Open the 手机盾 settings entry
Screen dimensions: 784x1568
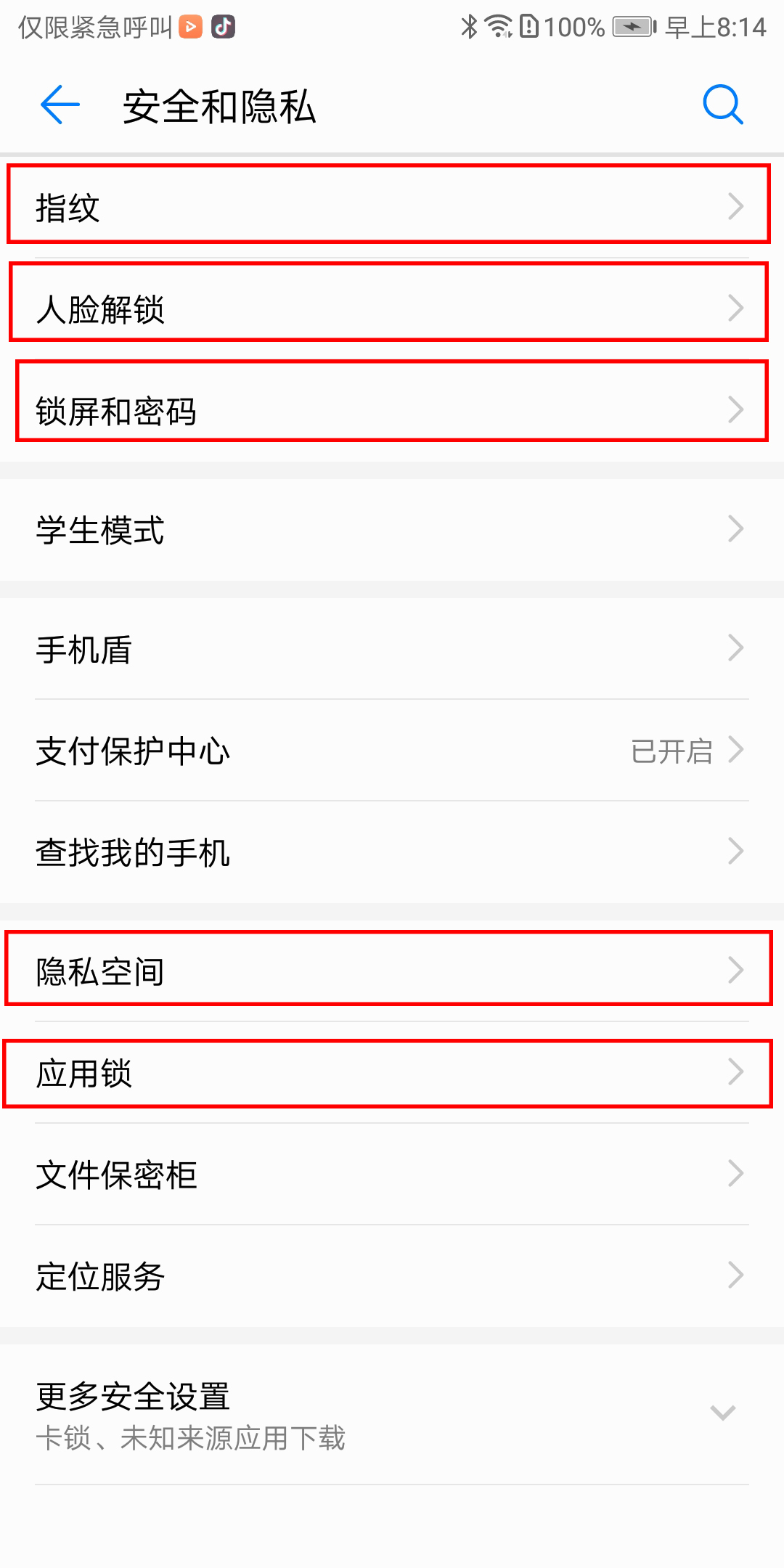392,650
